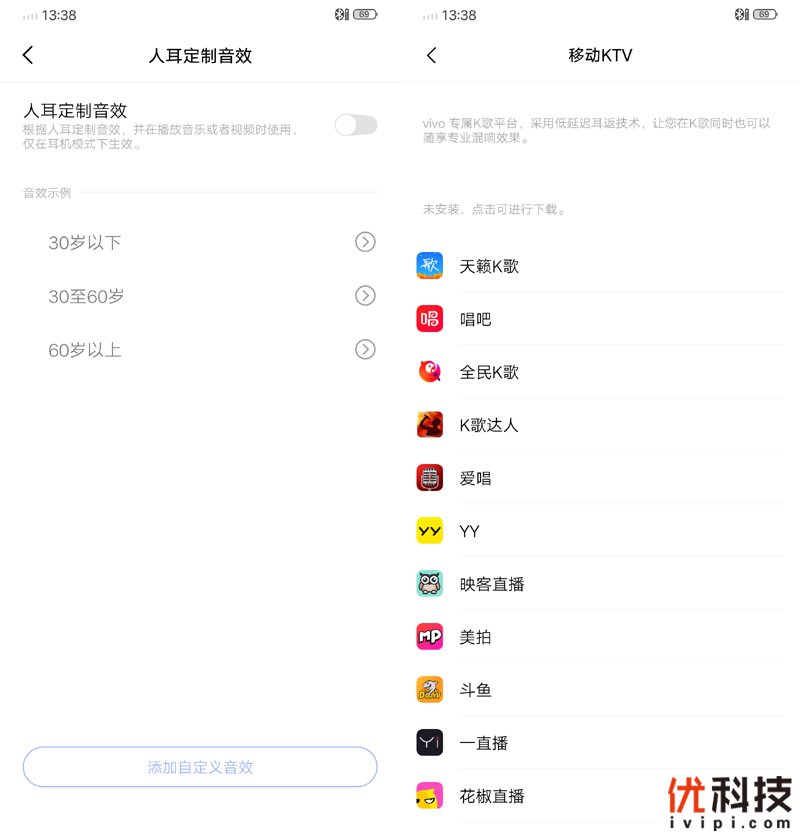This screenshot has height=836, width=800.
Task: Tap the 美拍 MP app icon
Action: pyautogui.click(x=429, y=637)
